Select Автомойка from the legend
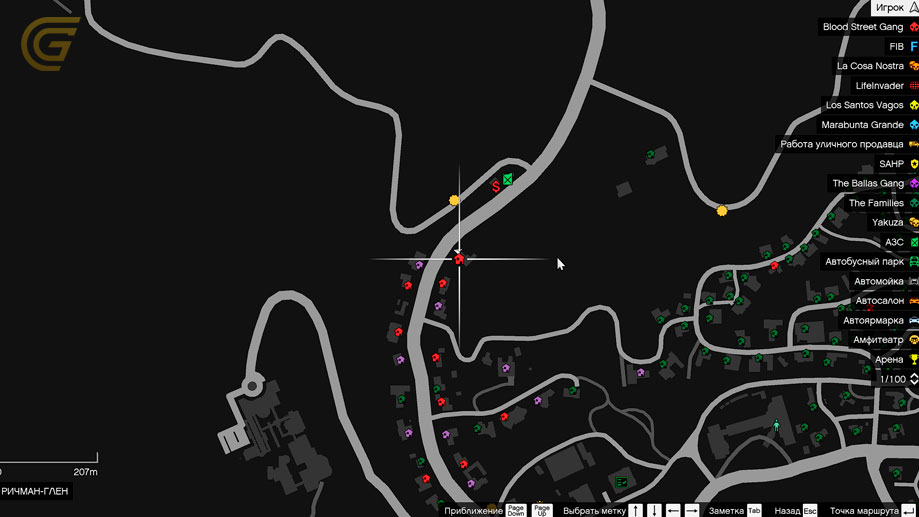919x517 pixels. tap(878, 281)
